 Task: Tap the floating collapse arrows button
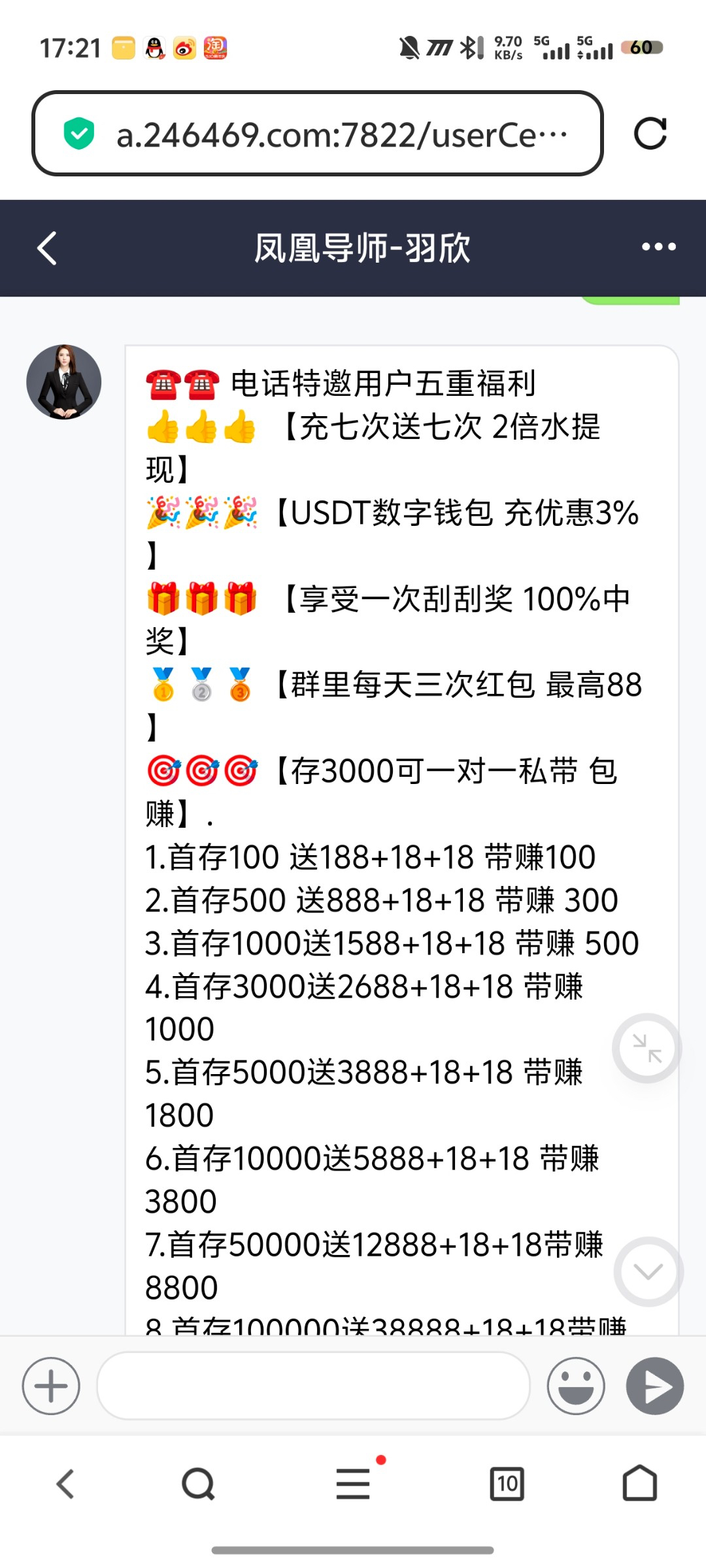click(647, 1048)
